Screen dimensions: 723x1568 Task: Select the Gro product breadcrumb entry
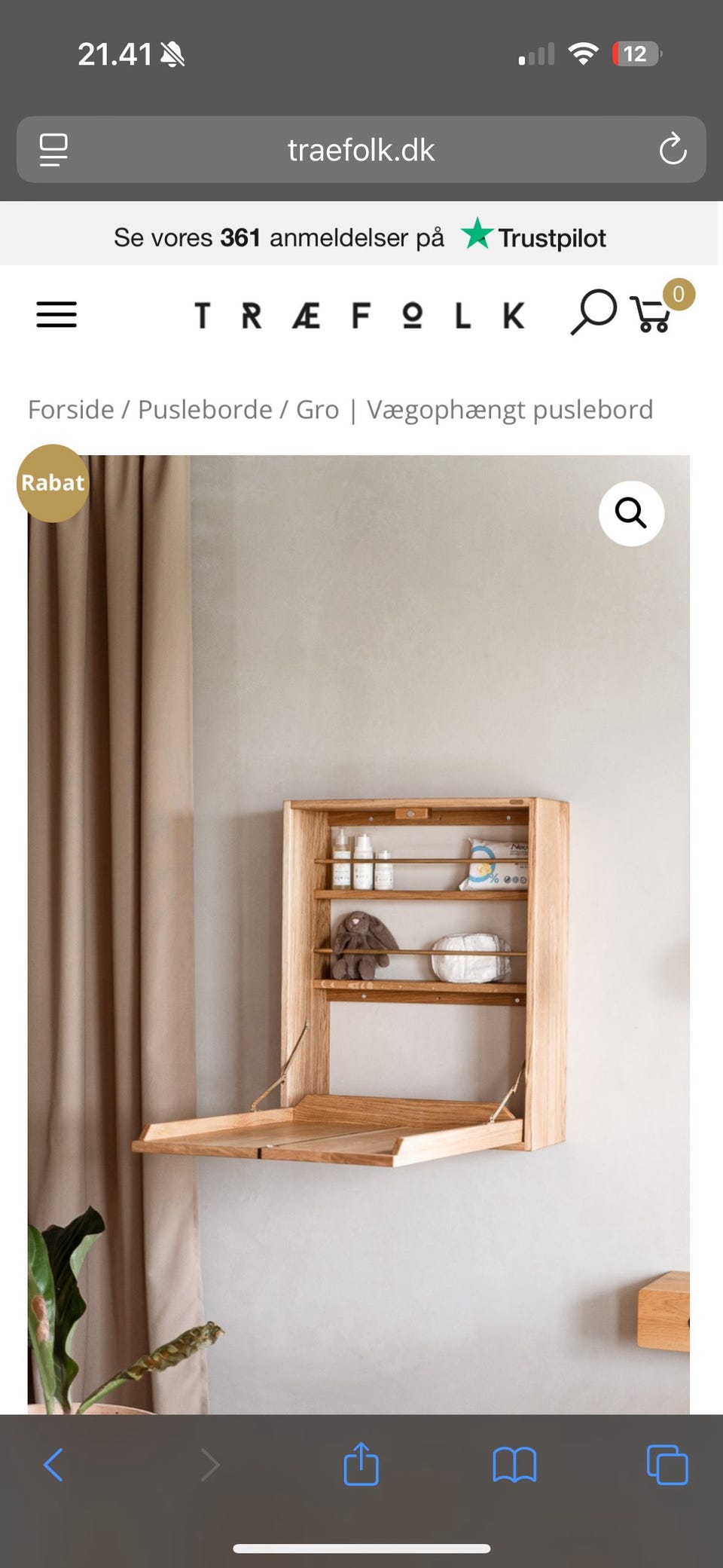coord(319,409)
